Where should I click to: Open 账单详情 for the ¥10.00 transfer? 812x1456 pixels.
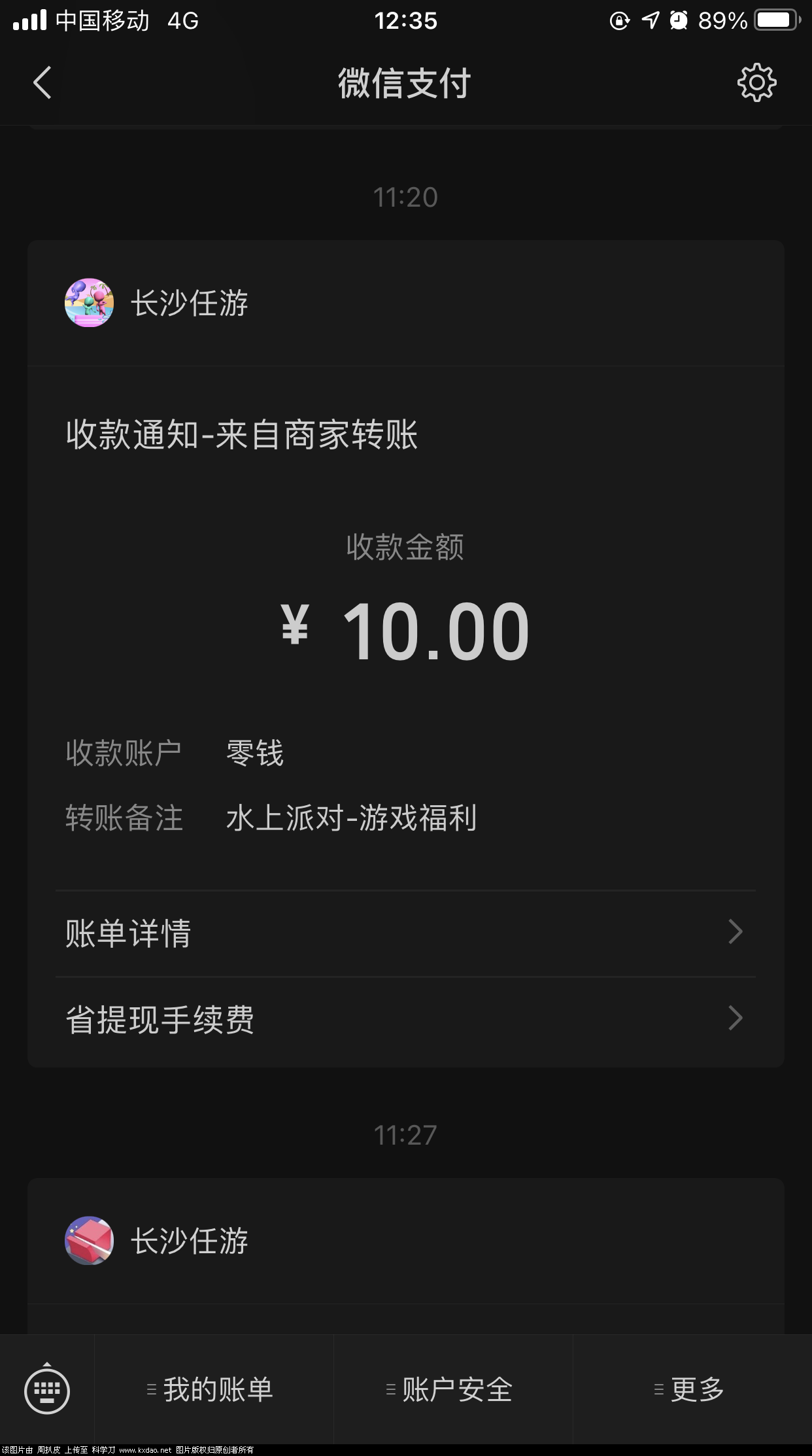[x=405, y=933]
